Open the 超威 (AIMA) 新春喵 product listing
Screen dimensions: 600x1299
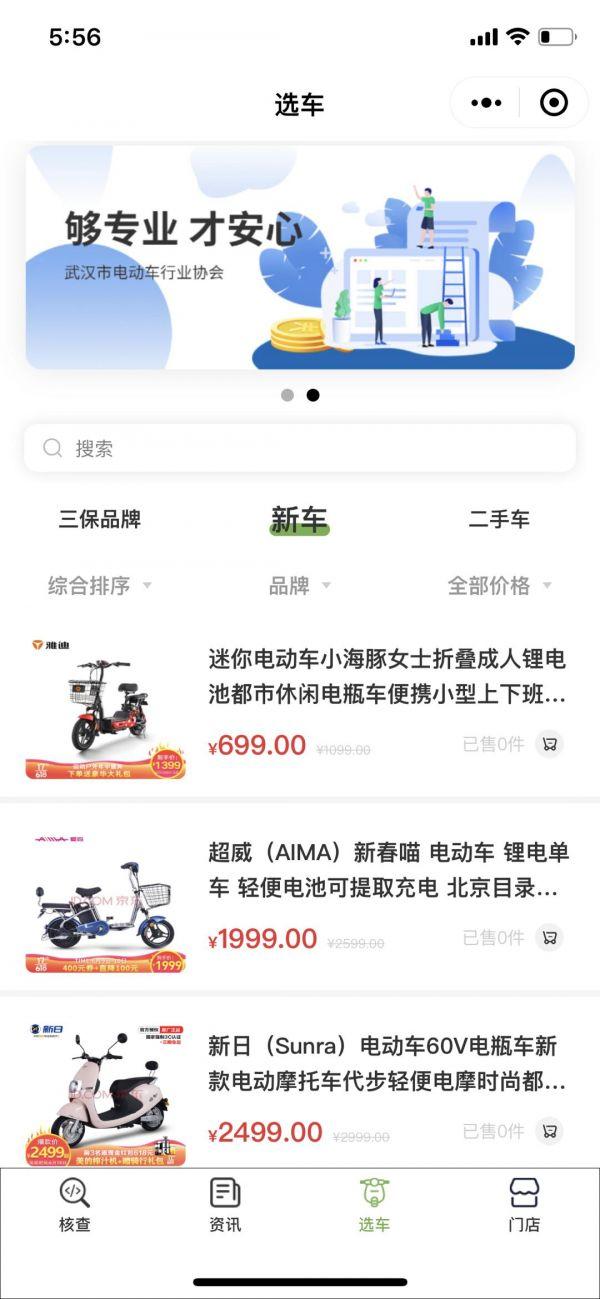(x=388, y=870)
